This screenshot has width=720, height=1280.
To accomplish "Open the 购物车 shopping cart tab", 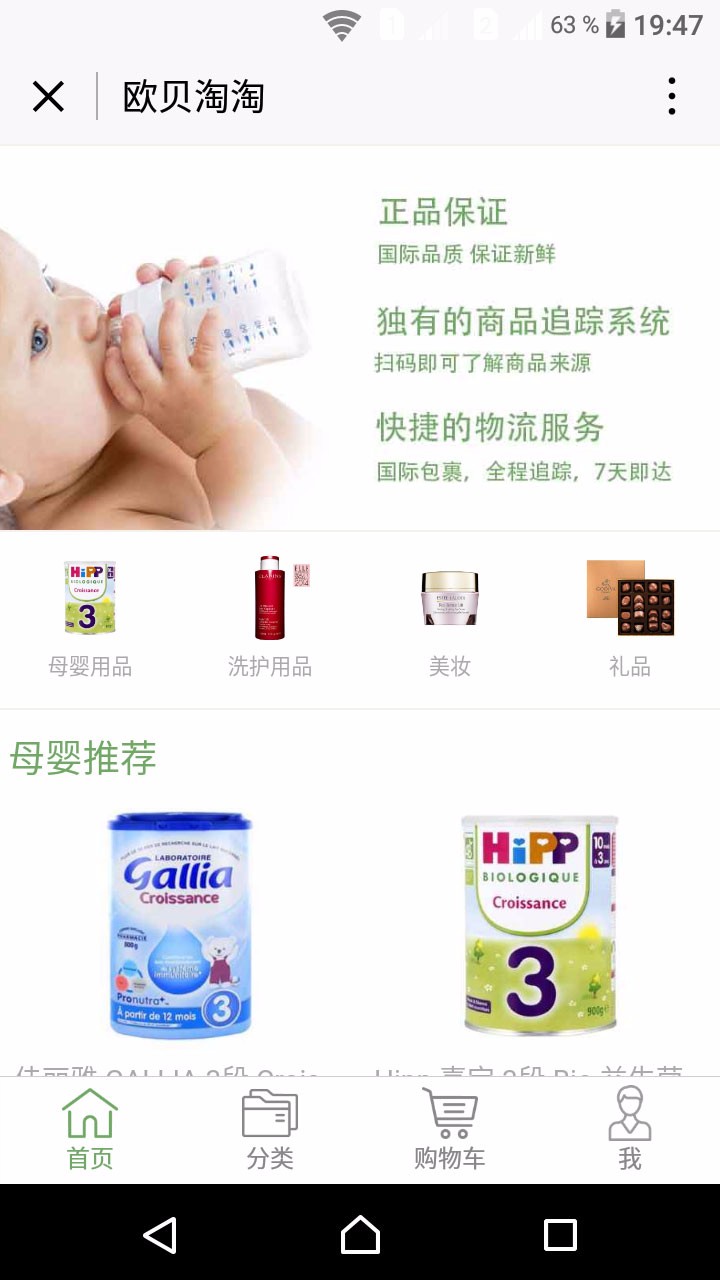I will [450, 1130].
